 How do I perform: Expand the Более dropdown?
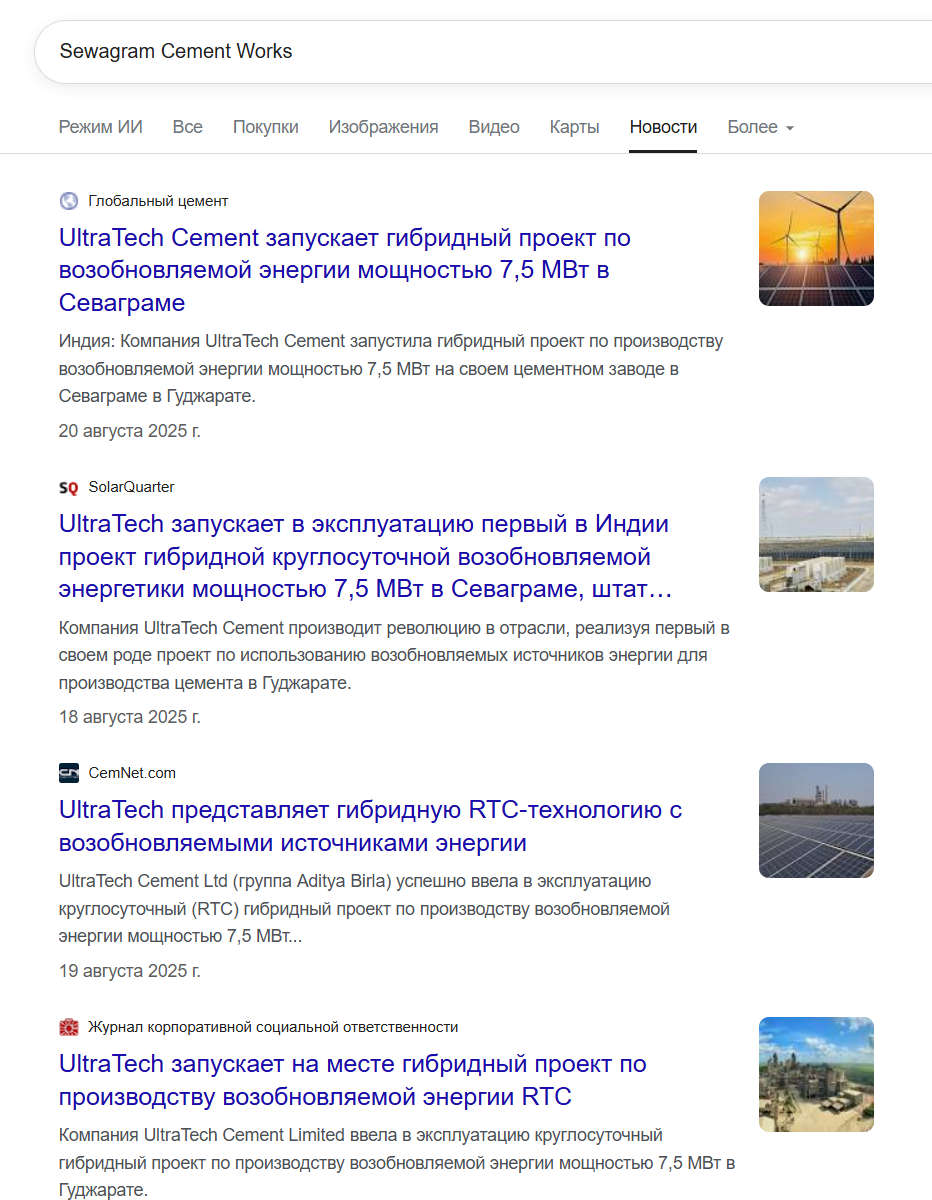(x=760, y=127)
